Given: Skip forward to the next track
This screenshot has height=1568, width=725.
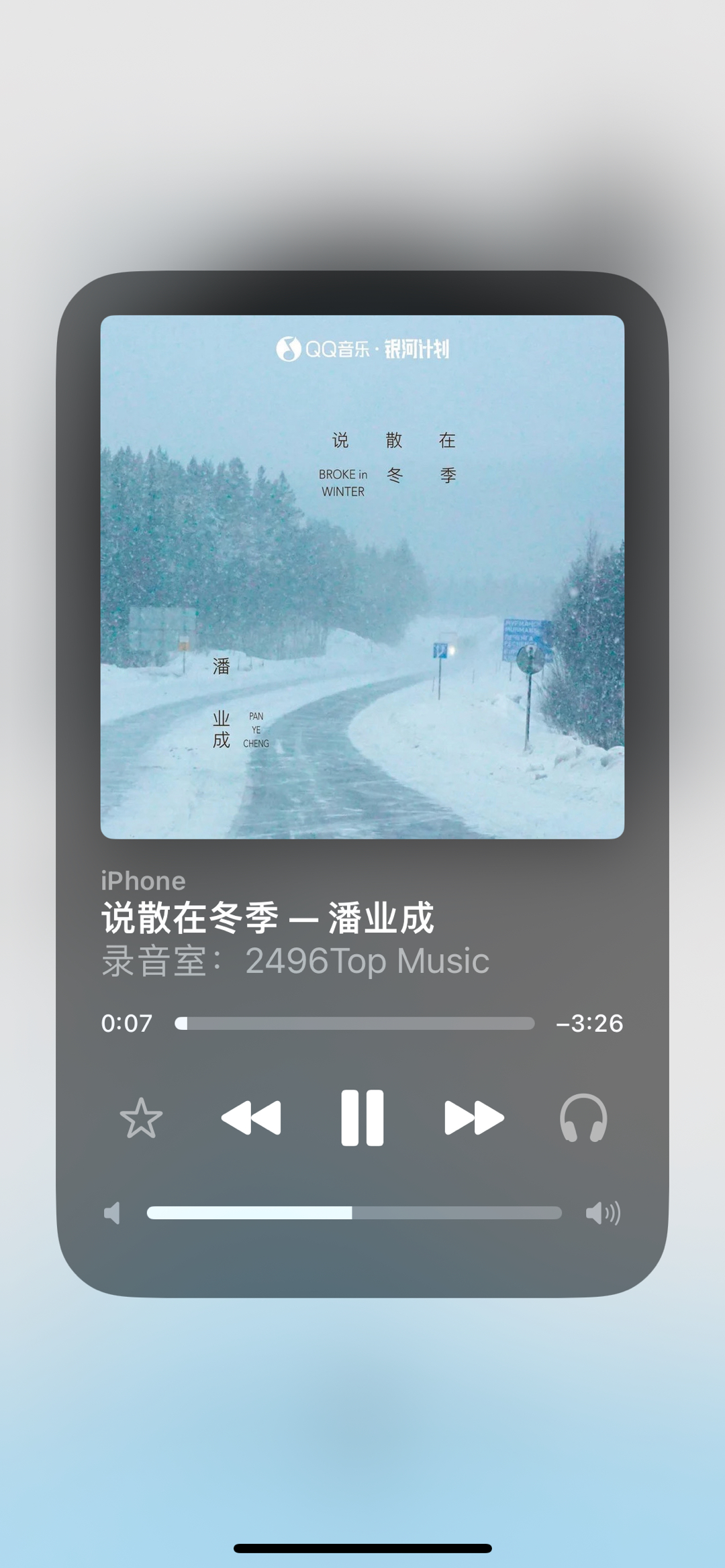Looking at the screenshot, I should coord(474,1118).
